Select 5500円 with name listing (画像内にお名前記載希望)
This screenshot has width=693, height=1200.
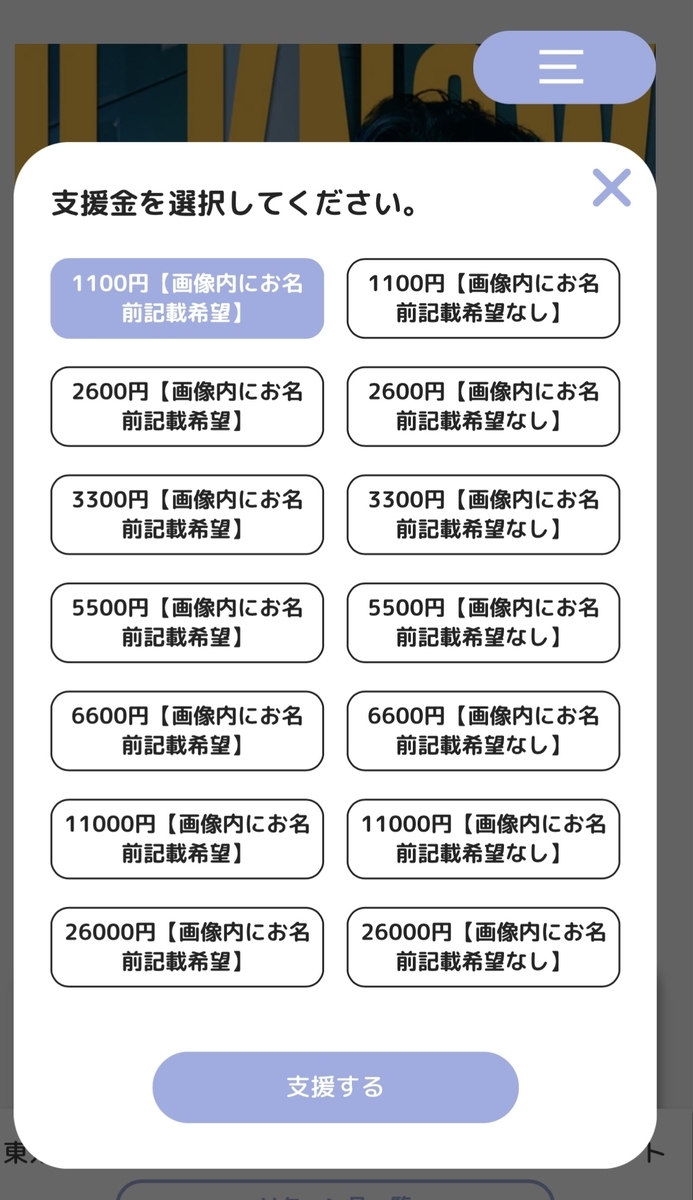click(x=187, y=622)
